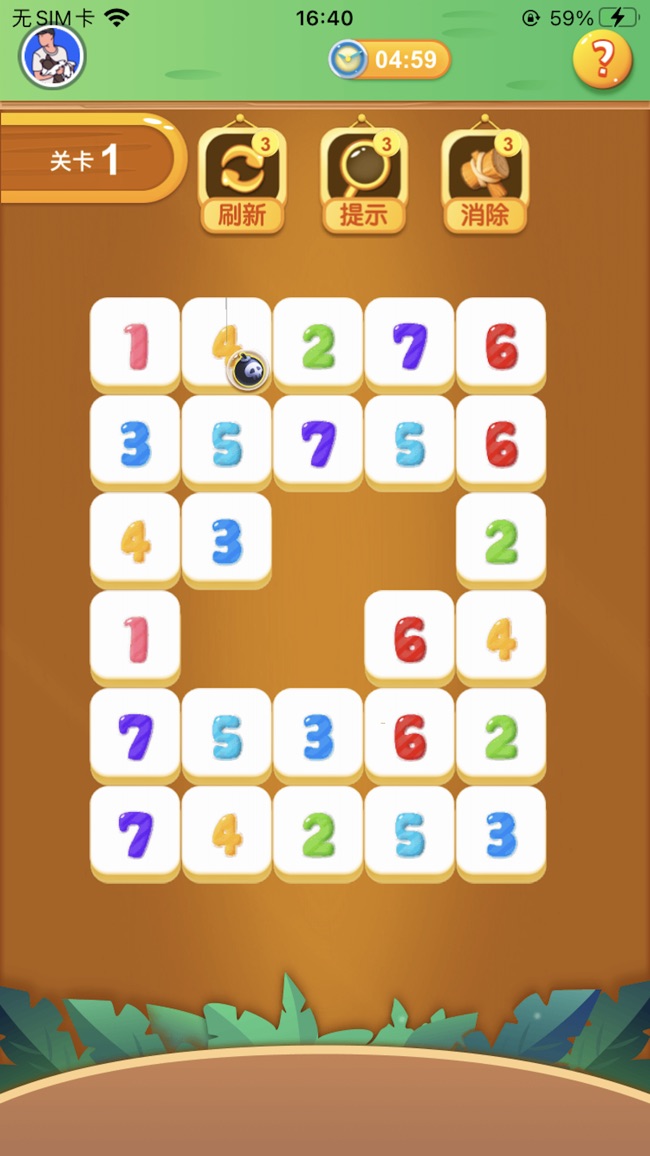The width and height of the screenshot is (650, 1156).
Task: Use the 提示 hint power-up
Action: point(364,180)
